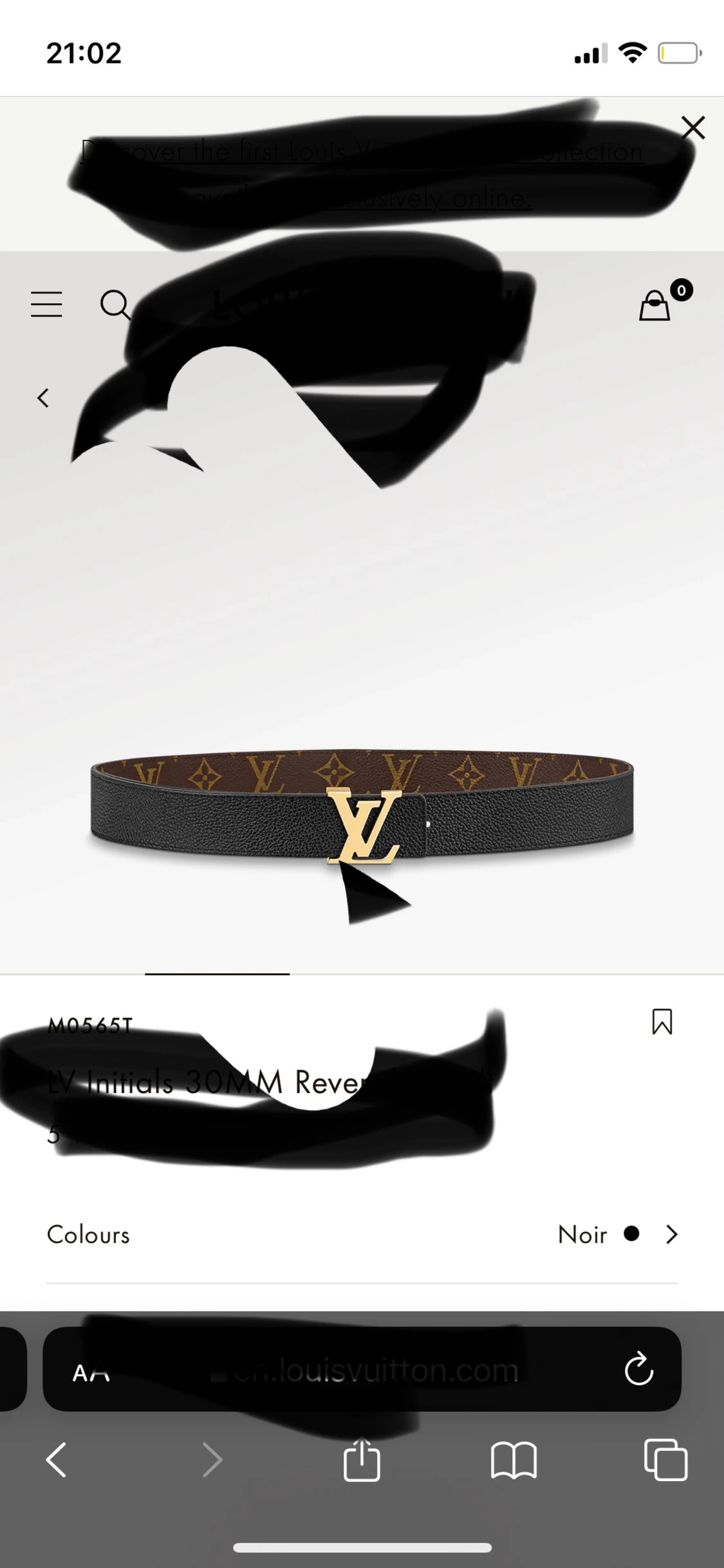Viewport: 724px width, 1568px height.
Task: Share this page from Safari
Action: pyautogui.click(x=362, y=1459)
